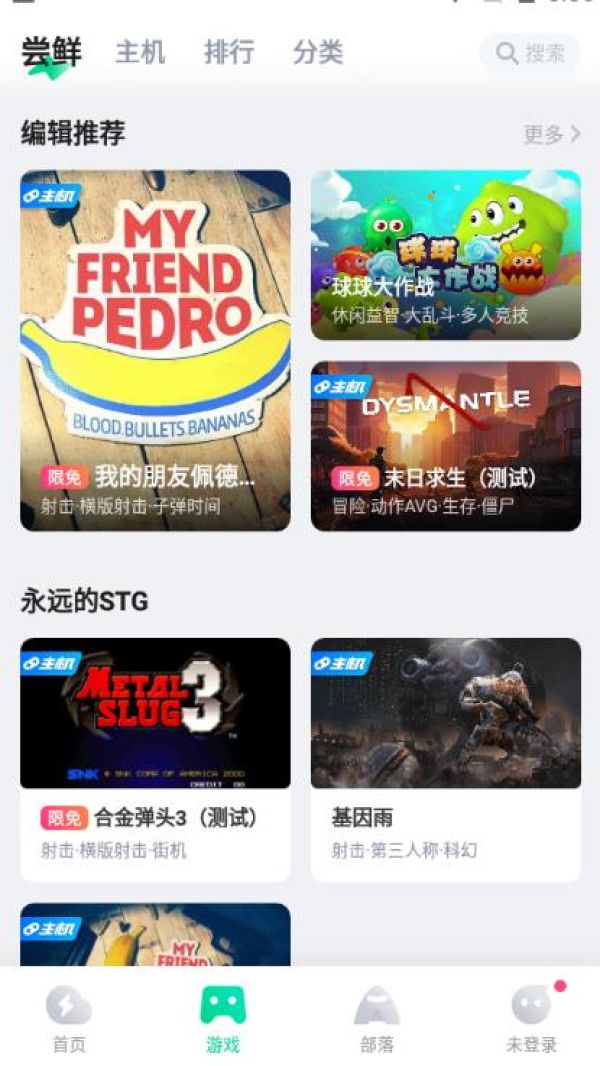Select the 游戏 bottom tab
Image resolution: width=600 pixels, height=1066 pixels.
click(x=223, y=1018)
